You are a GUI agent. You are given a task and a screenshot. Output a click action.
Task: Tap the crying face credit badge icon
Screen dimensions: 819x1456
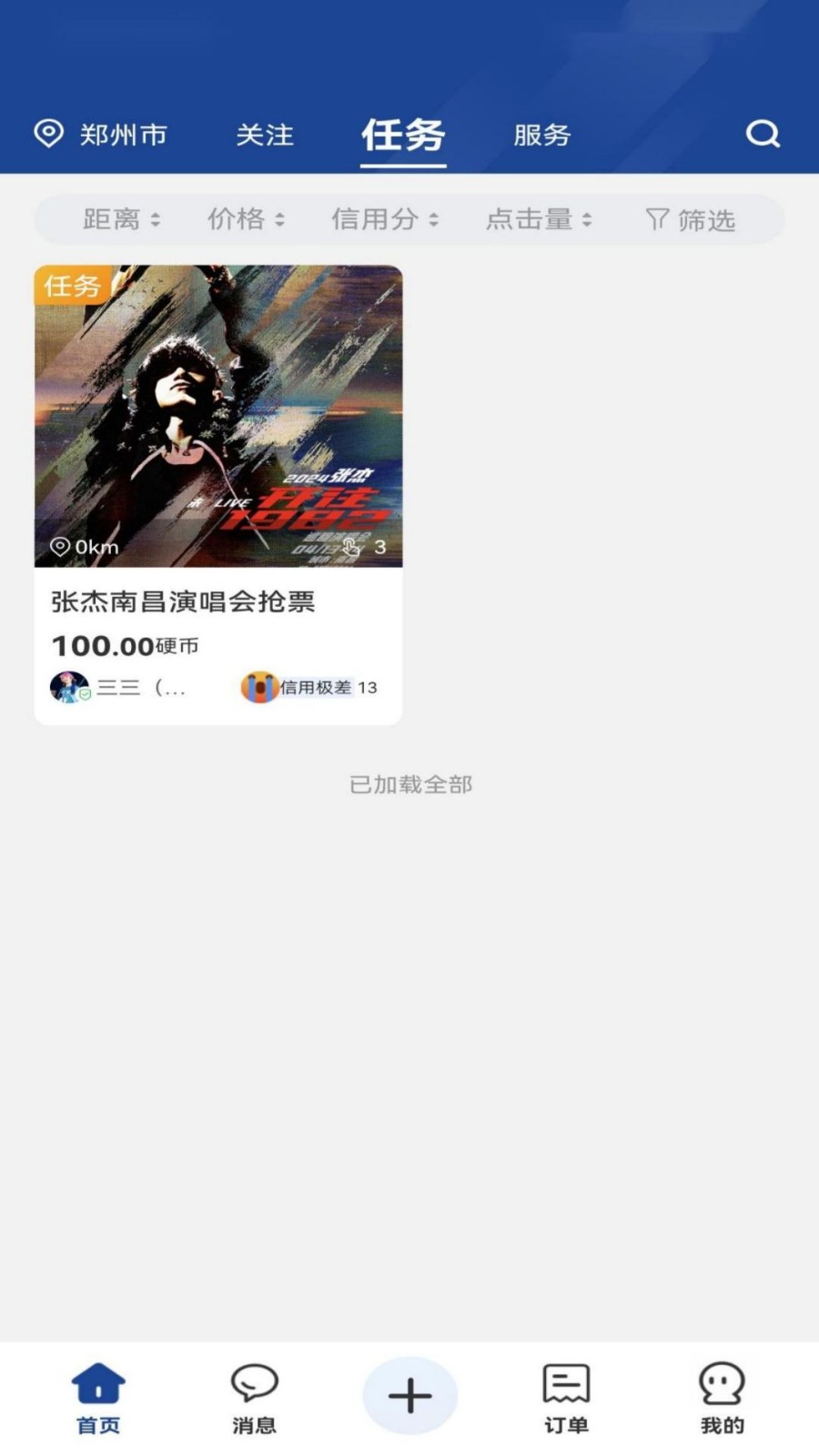(259, 687)
